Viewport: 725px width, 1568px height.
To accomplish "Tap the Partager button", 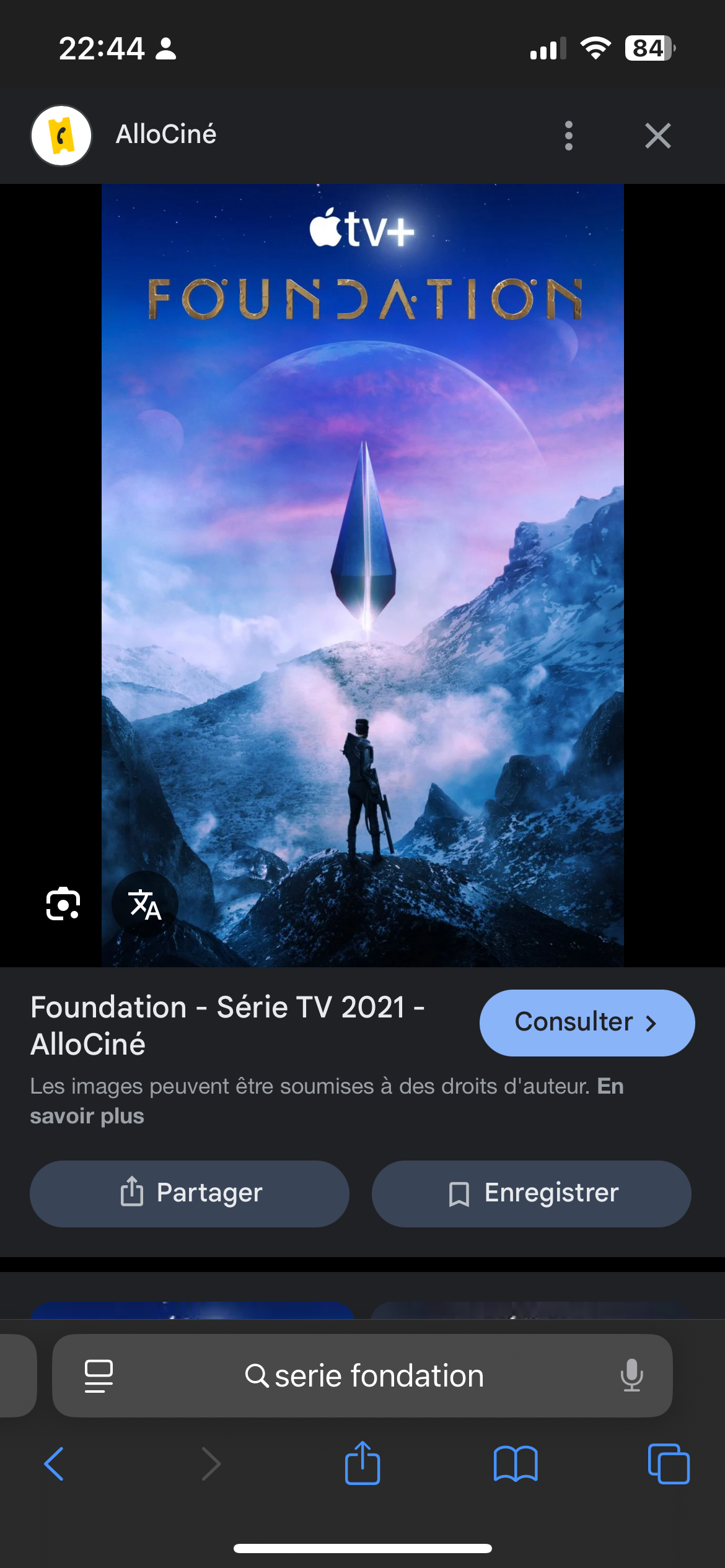I will (190, 1193).
